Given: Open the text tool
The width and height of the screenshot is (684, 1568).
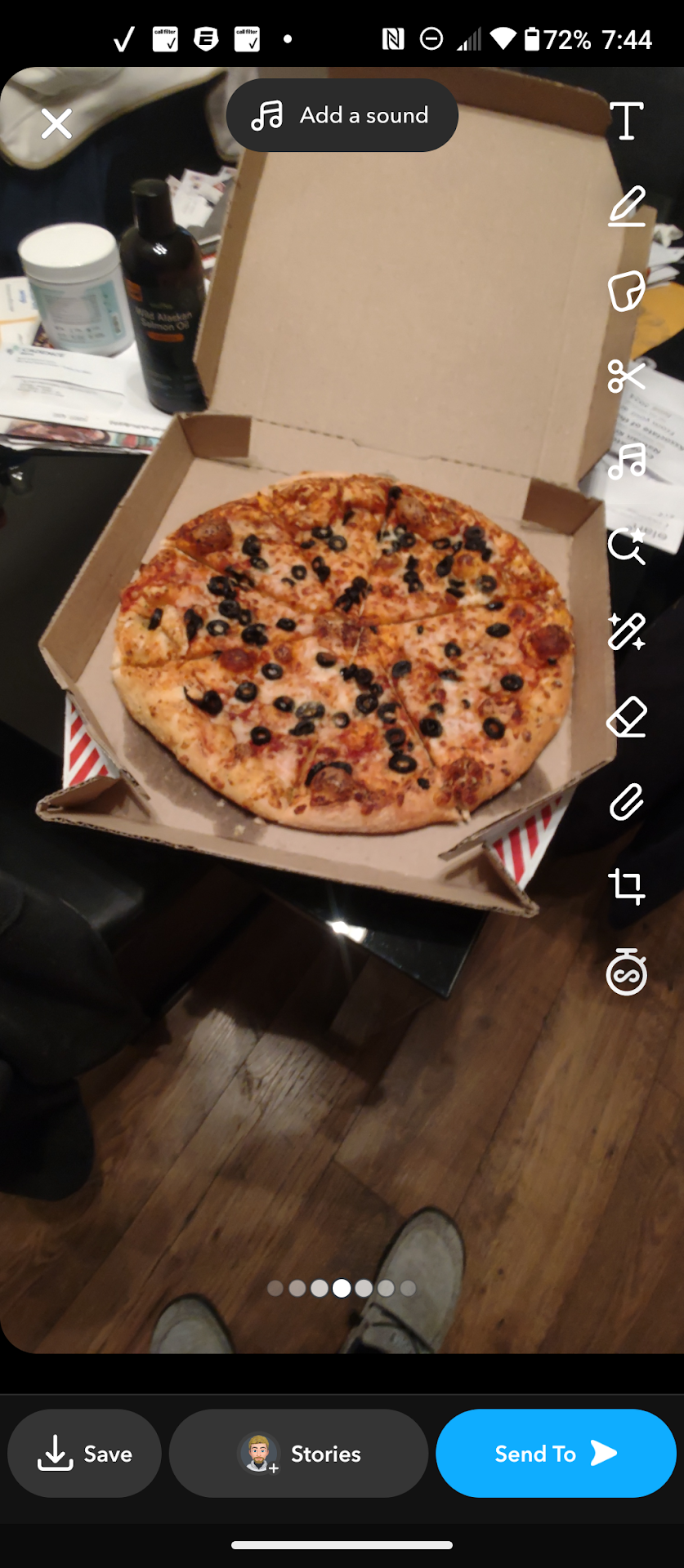Looking at the screenshot, I should [x=627, y=122].
